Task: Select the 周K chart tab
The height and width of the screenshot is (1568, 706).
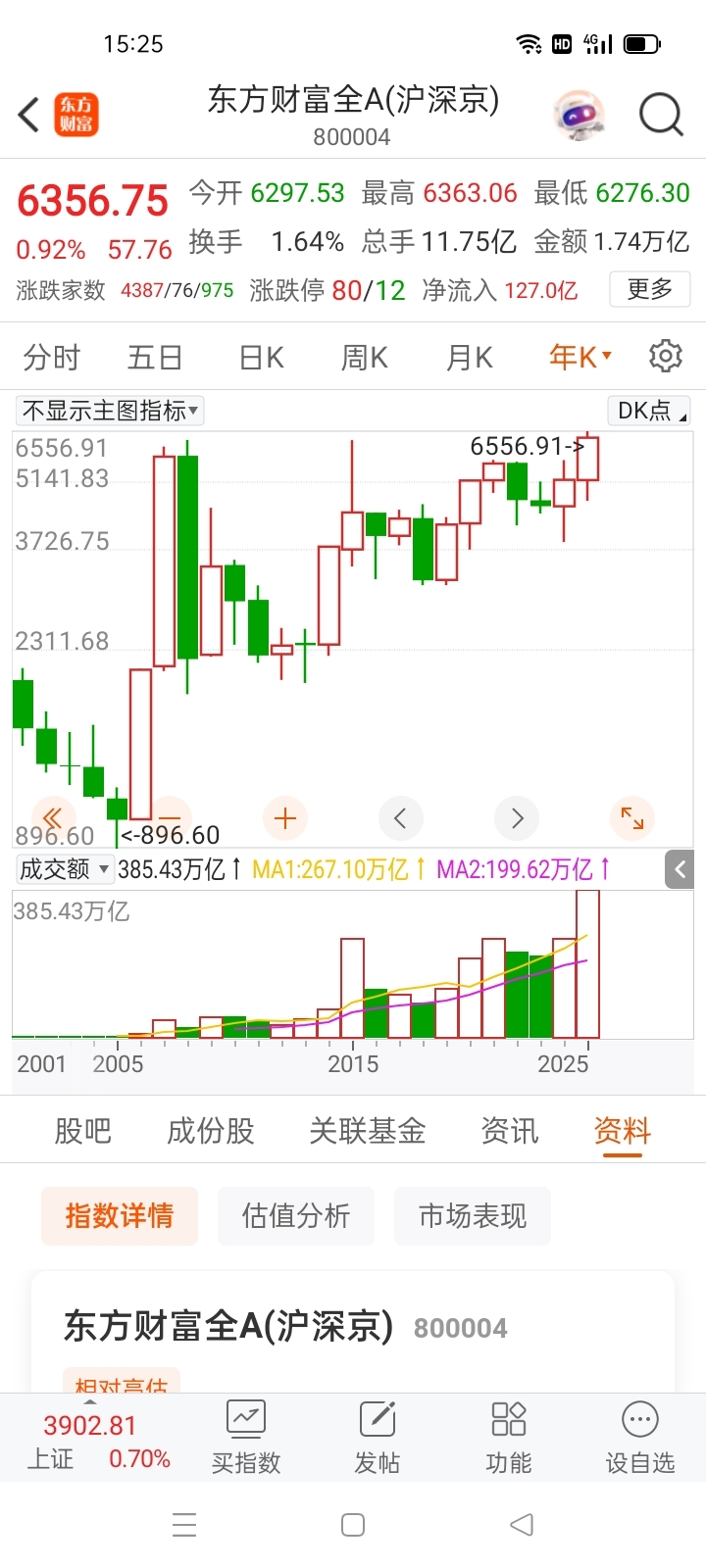Action: pyautogui.click(x=365, y=358)
